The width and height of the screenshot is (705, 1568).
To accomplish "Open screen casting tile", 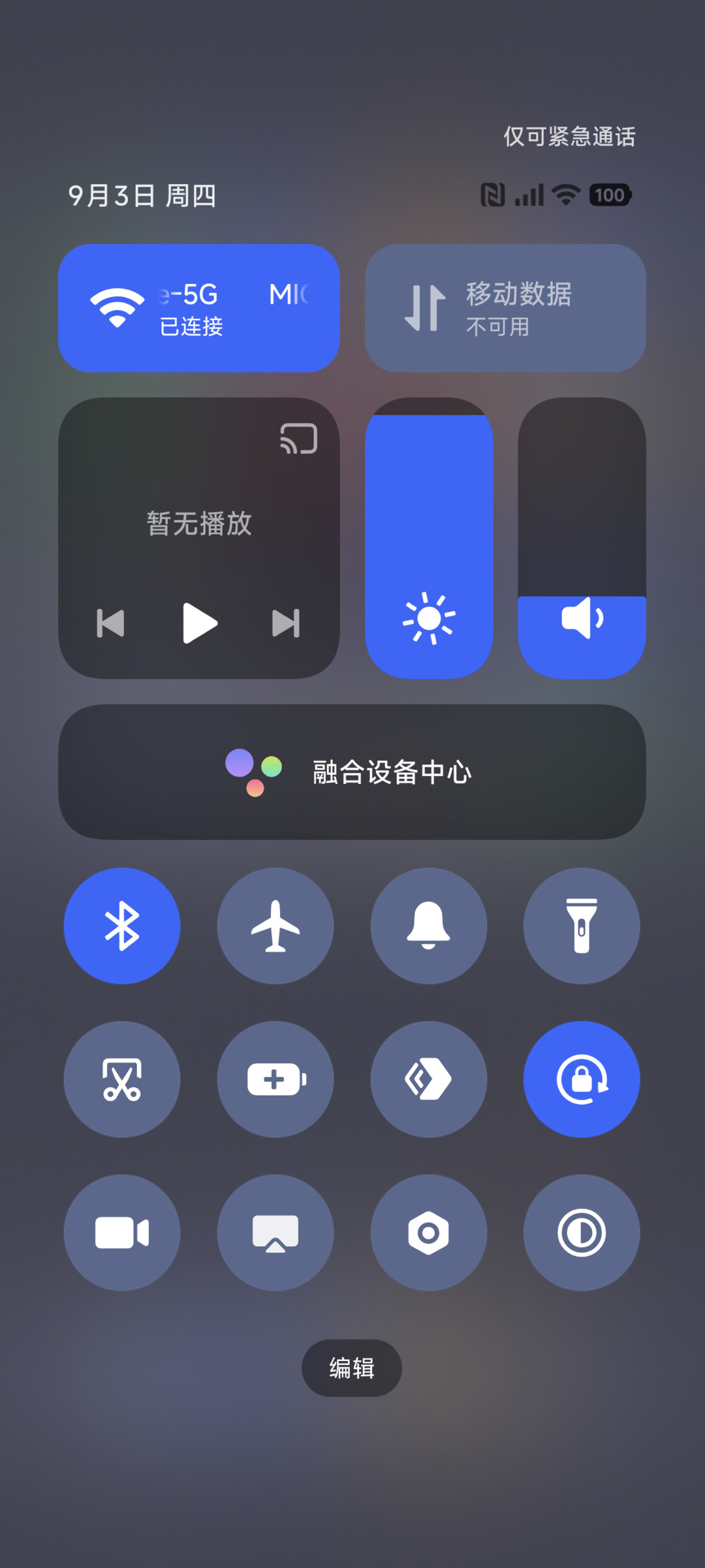I will [x=275, y=1232].
